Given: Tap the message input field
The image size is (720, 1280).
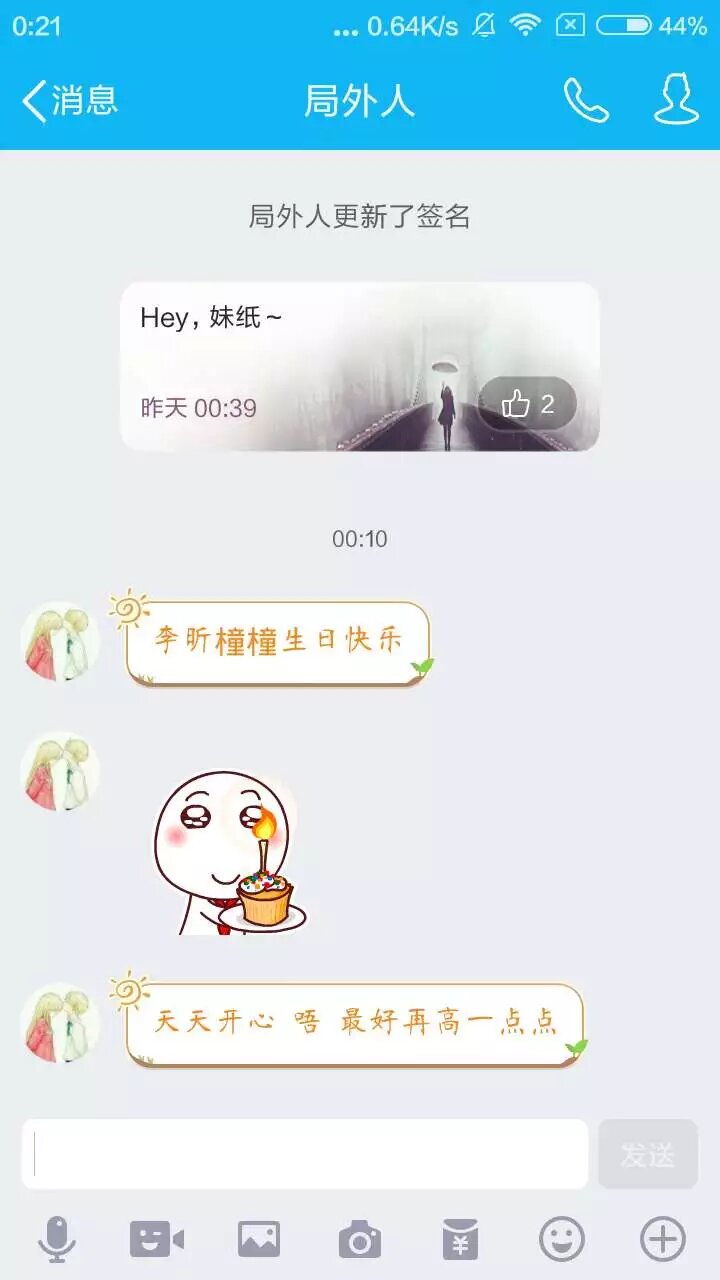Looking at the screenshot, I should (x=305, y=1155).
